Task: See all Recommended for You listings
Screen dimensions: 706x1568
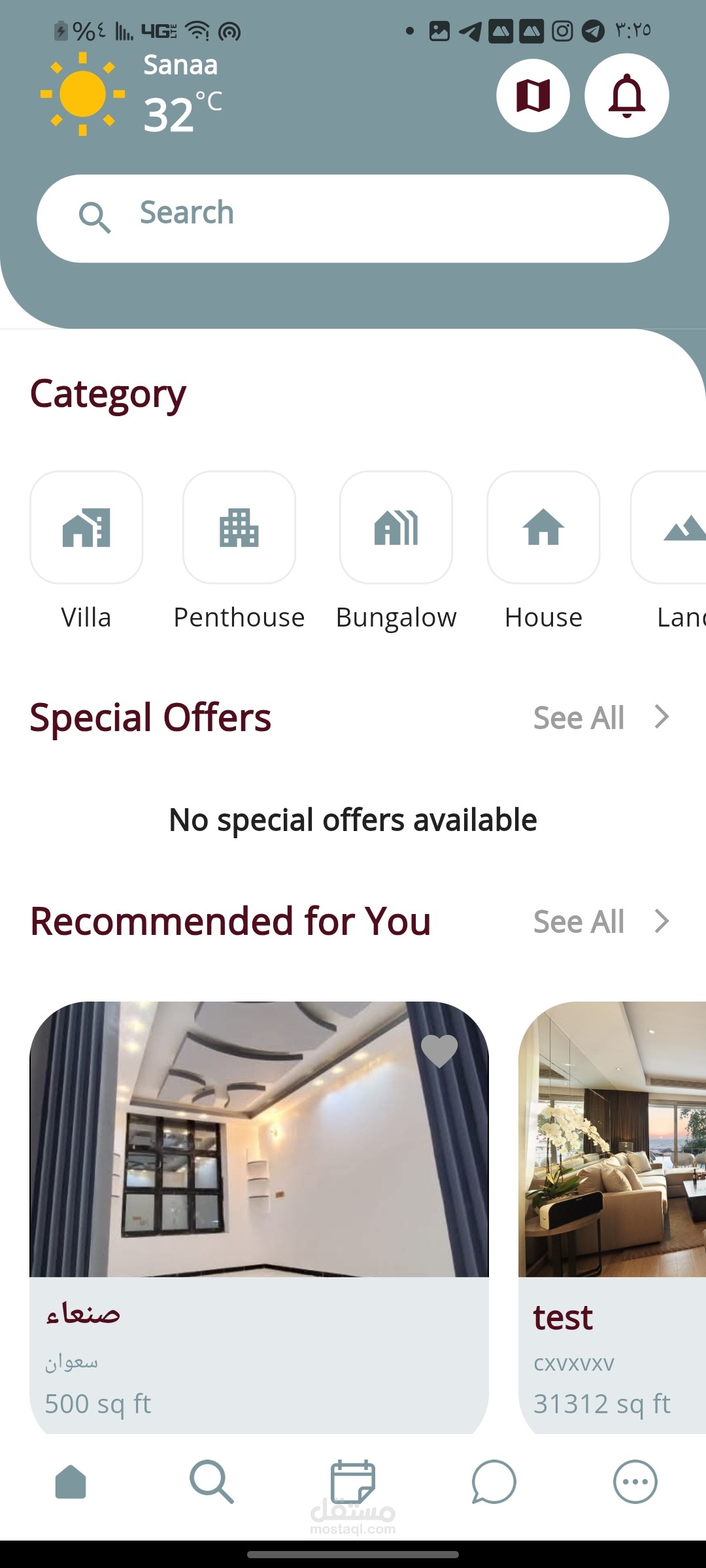Action: tap(602, 921)
